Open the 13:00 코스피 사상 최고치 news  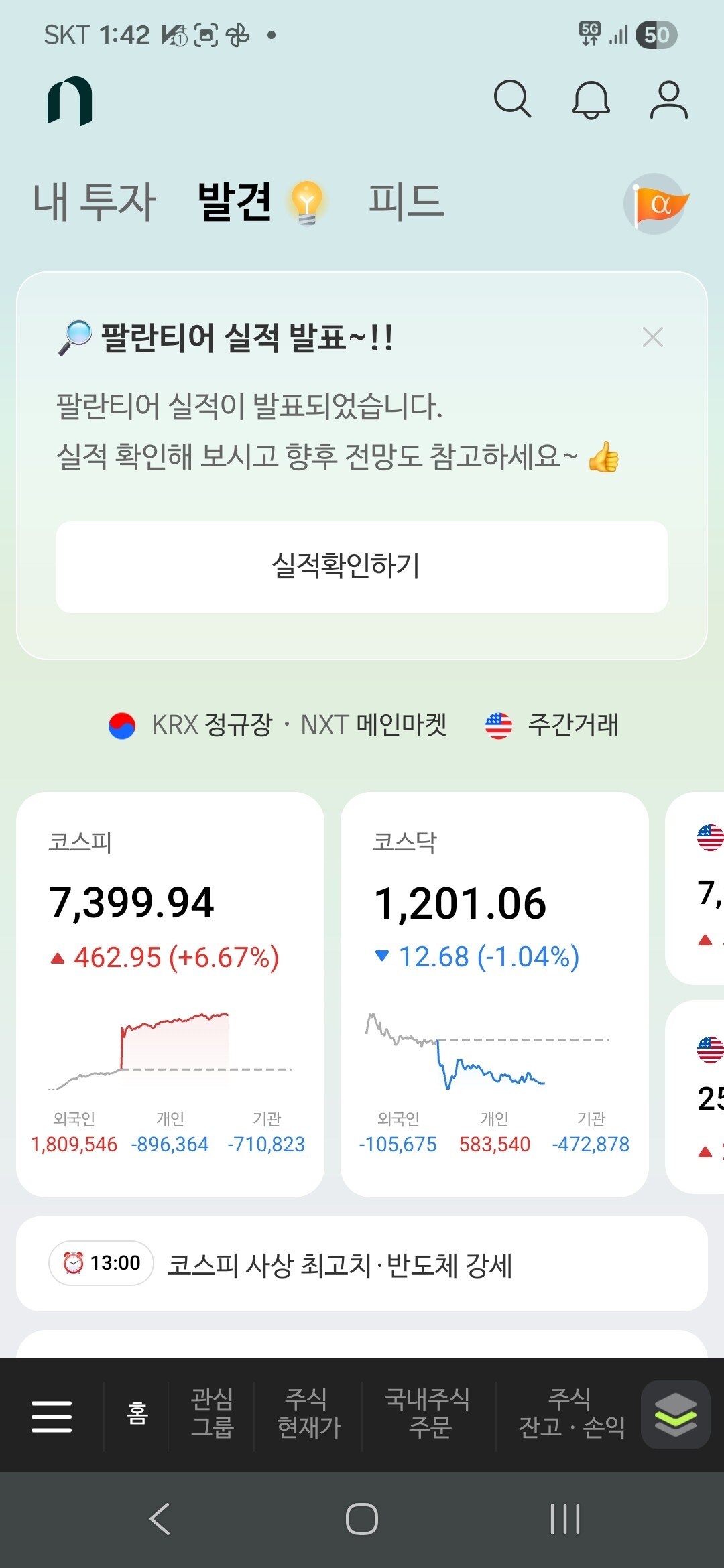tap(362, 1264)
